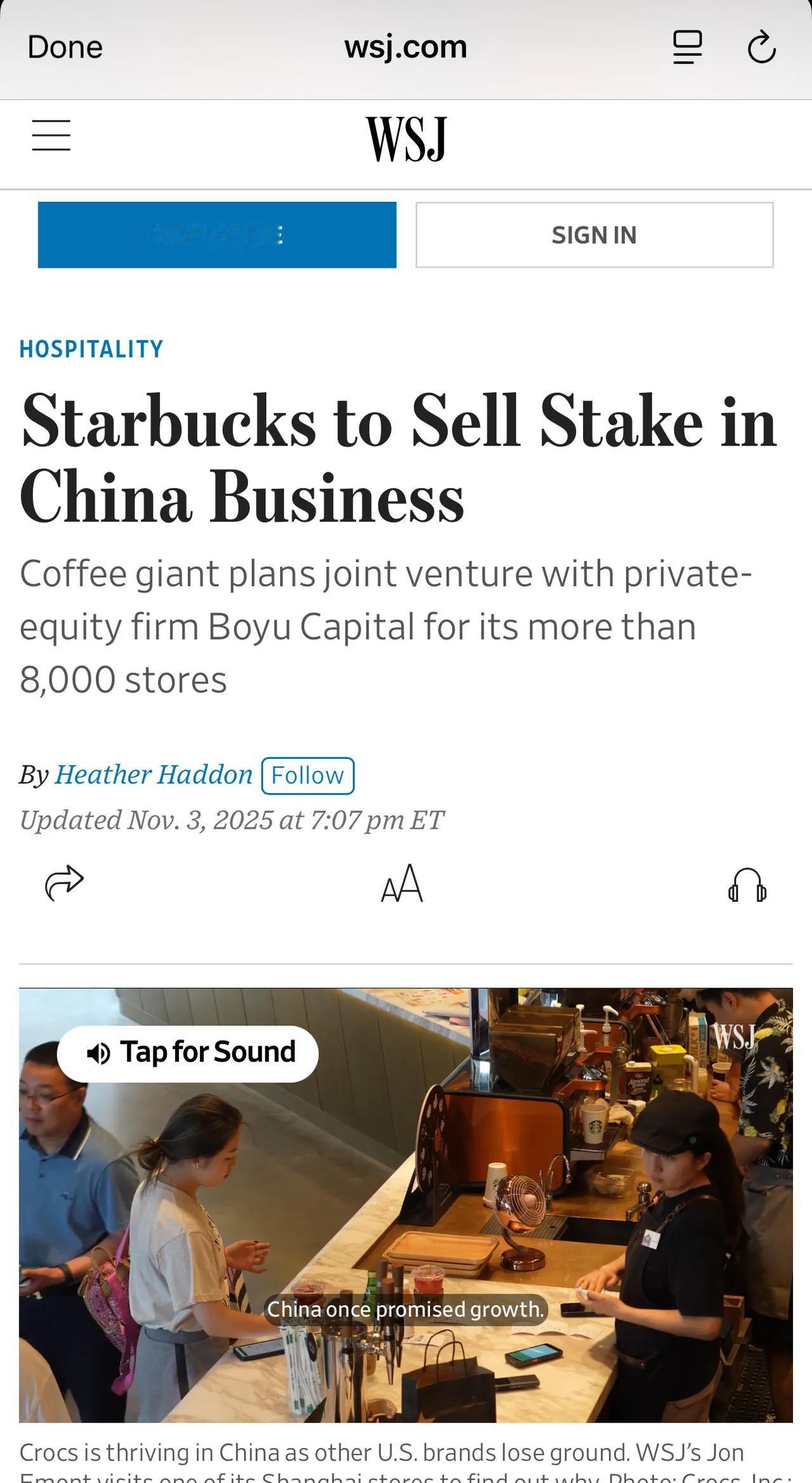Click the blue subscribe banner
This screenshot has width=812, height=1483.
[217, 234]
